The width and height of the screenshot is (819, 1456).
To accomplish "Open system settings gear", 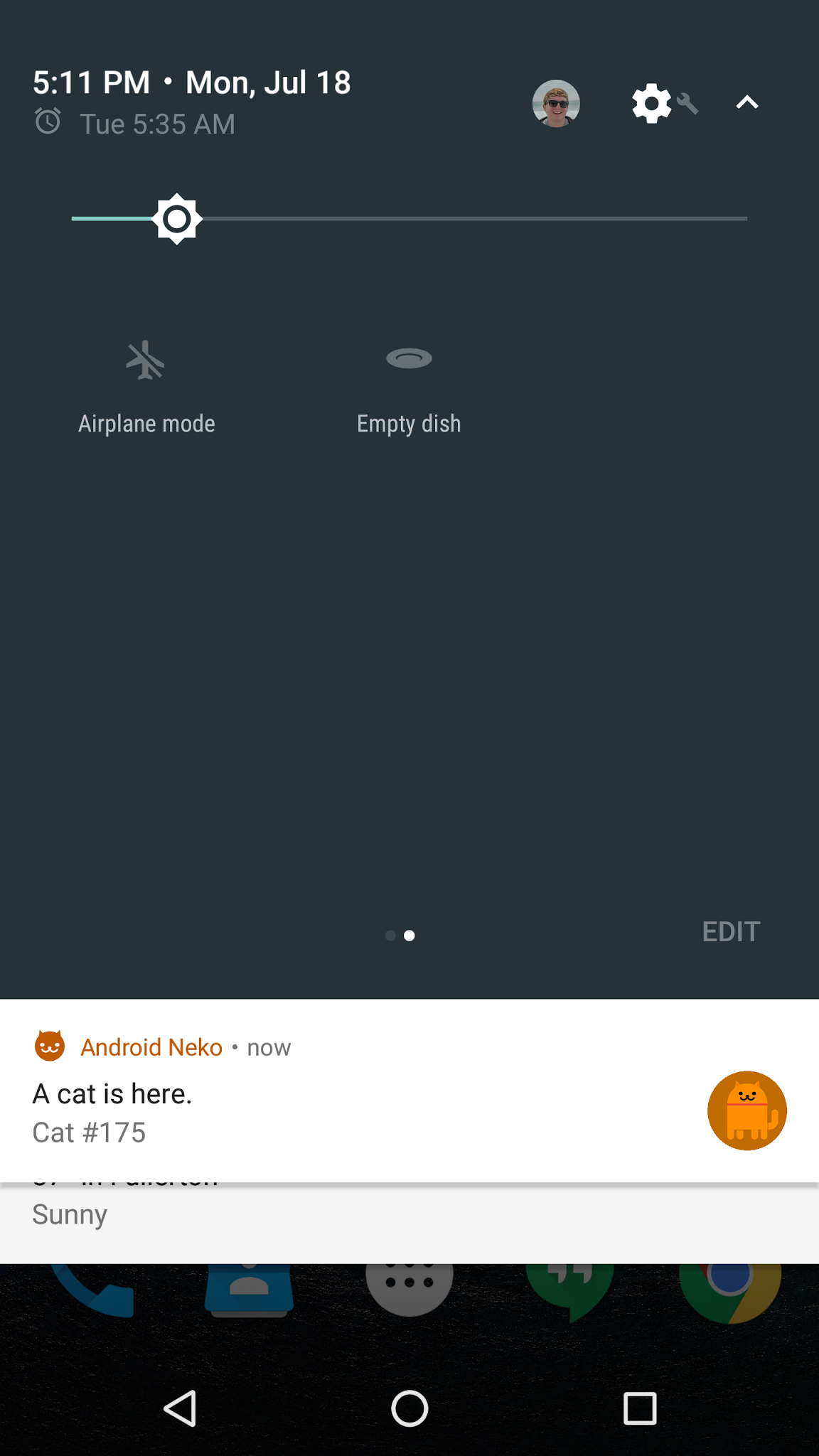I will (x=653, y=104).
